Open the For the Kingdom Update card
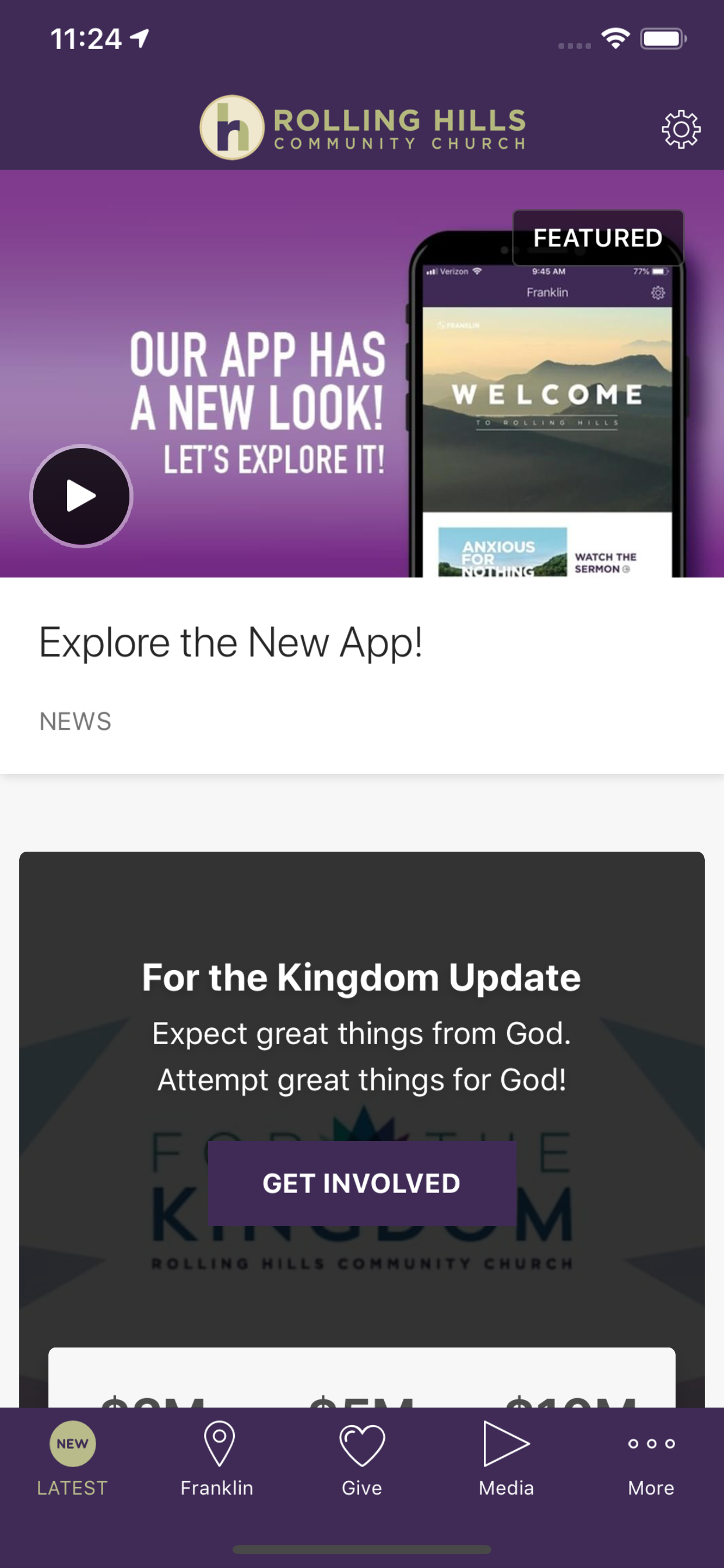This screenshot has height=1568, width=724. 362,978
